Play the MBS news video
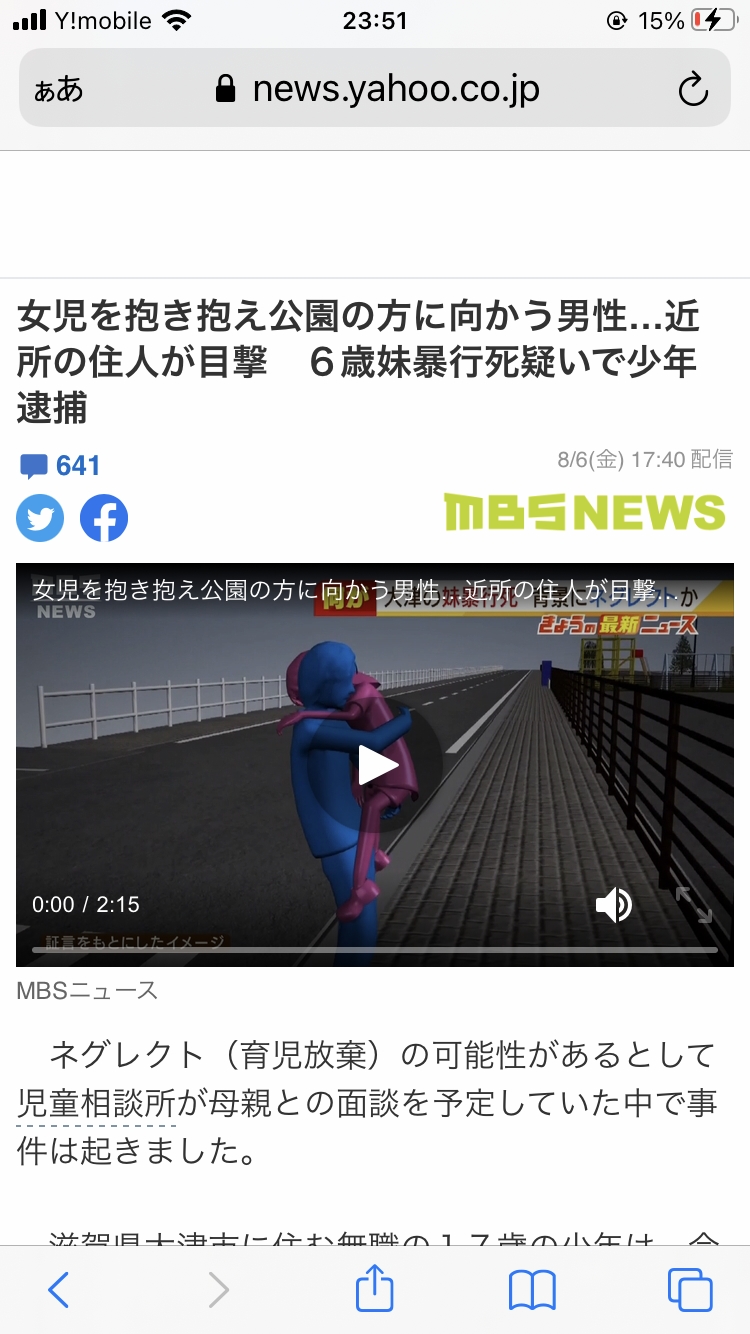Screen dimensions: 750x1334 [x=378, y=765]
